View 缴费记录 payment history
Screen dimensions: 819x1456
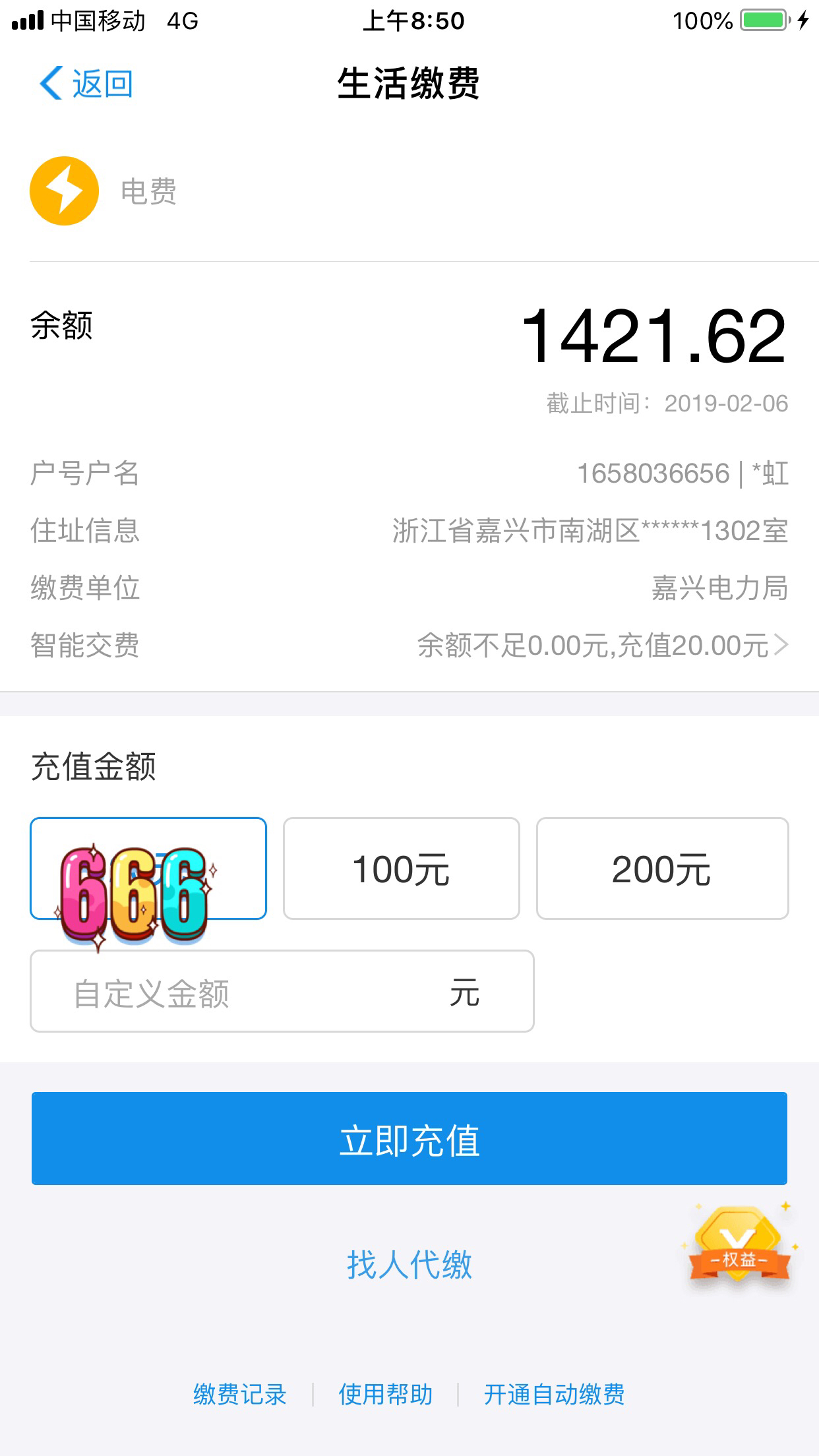(x=240, y=1395)
